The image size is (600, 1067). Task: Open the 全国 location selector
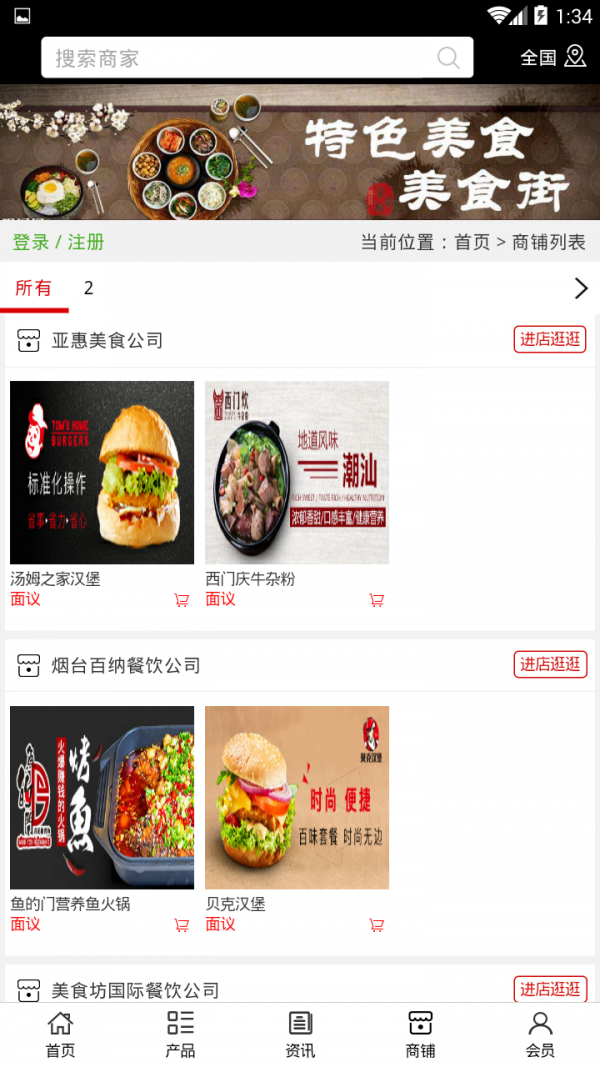point(552,57)
